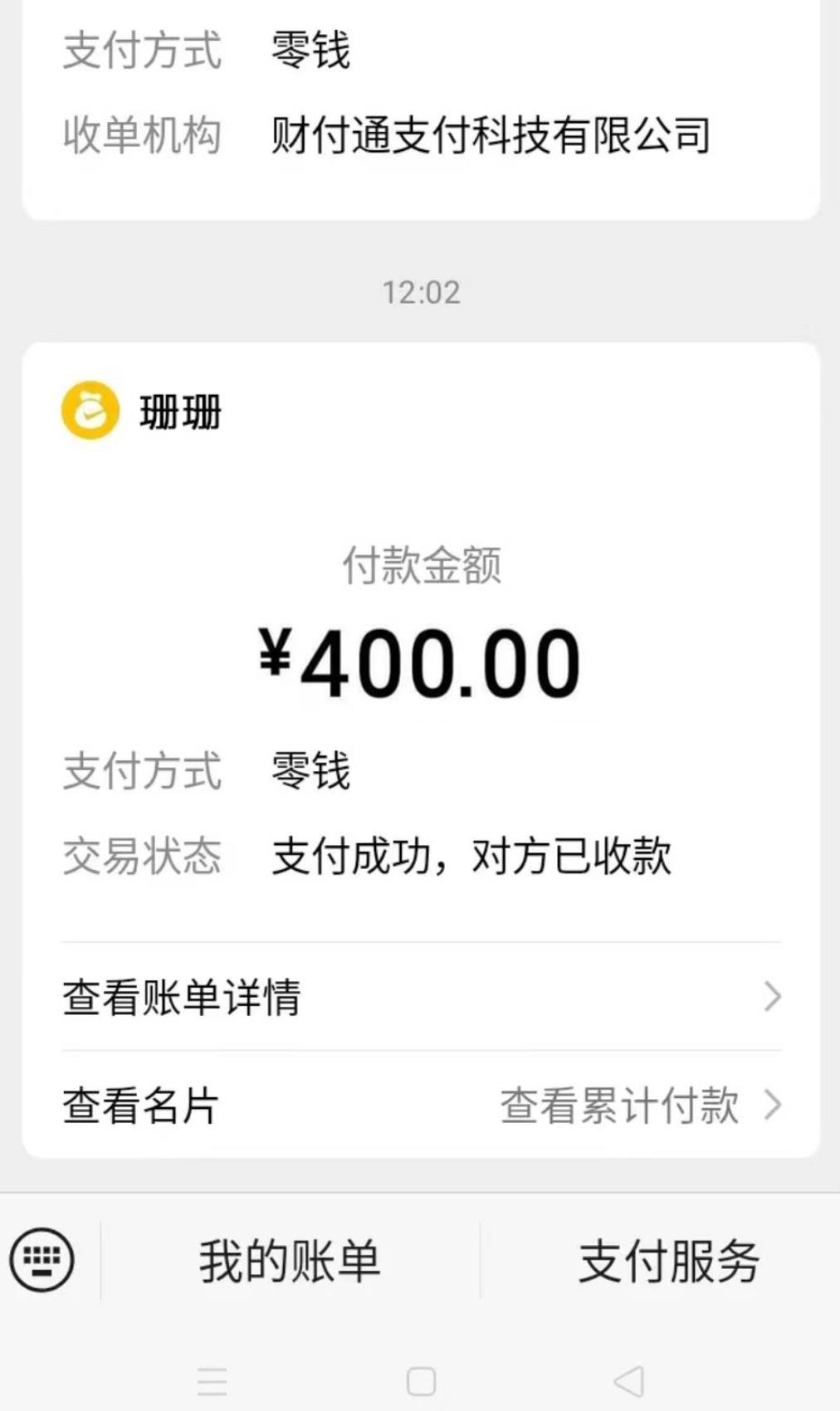
Task: Tap the 零钱 payment method row
Action: tap(308, 773)
